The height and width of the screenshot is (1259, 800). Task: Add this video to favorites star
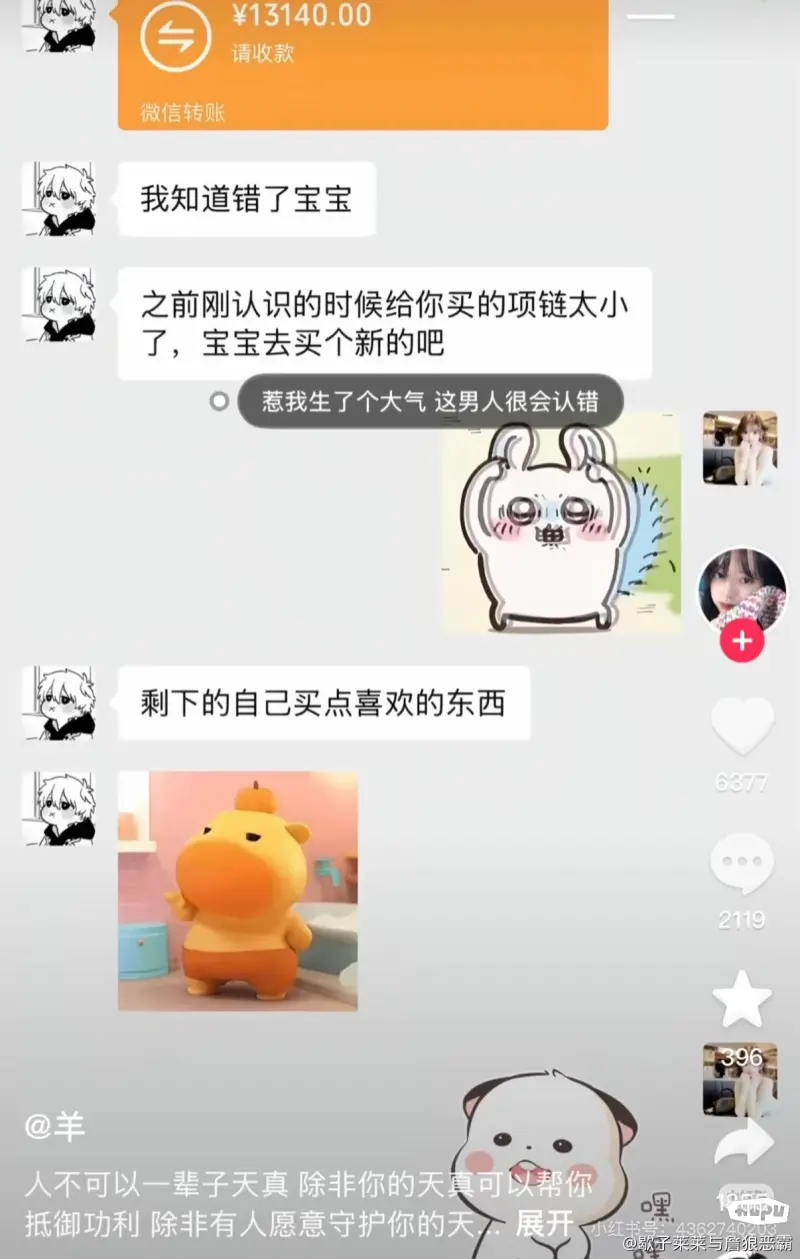741,999
